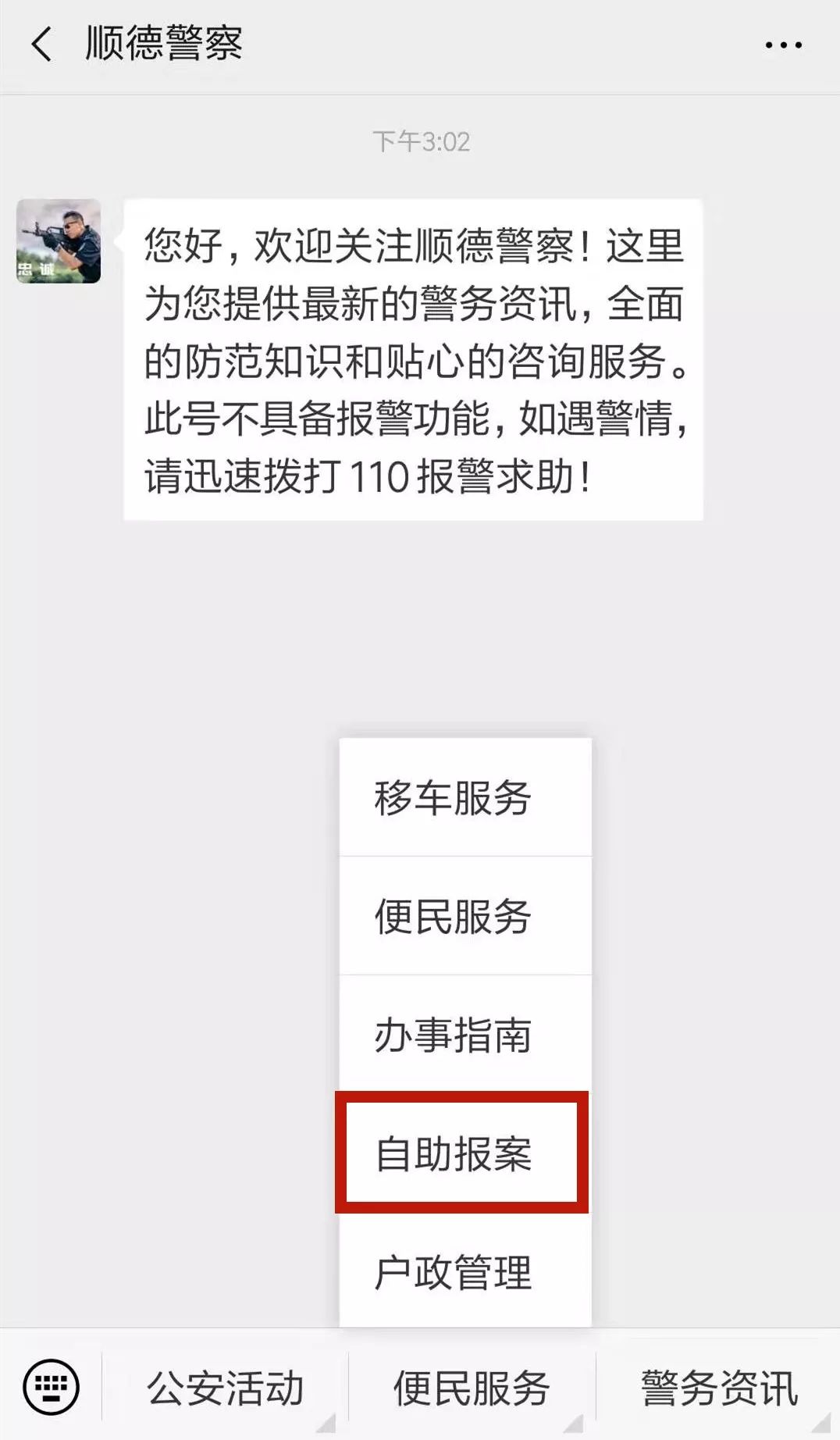Switch to keyboard input mode

tap(52, 1386)
